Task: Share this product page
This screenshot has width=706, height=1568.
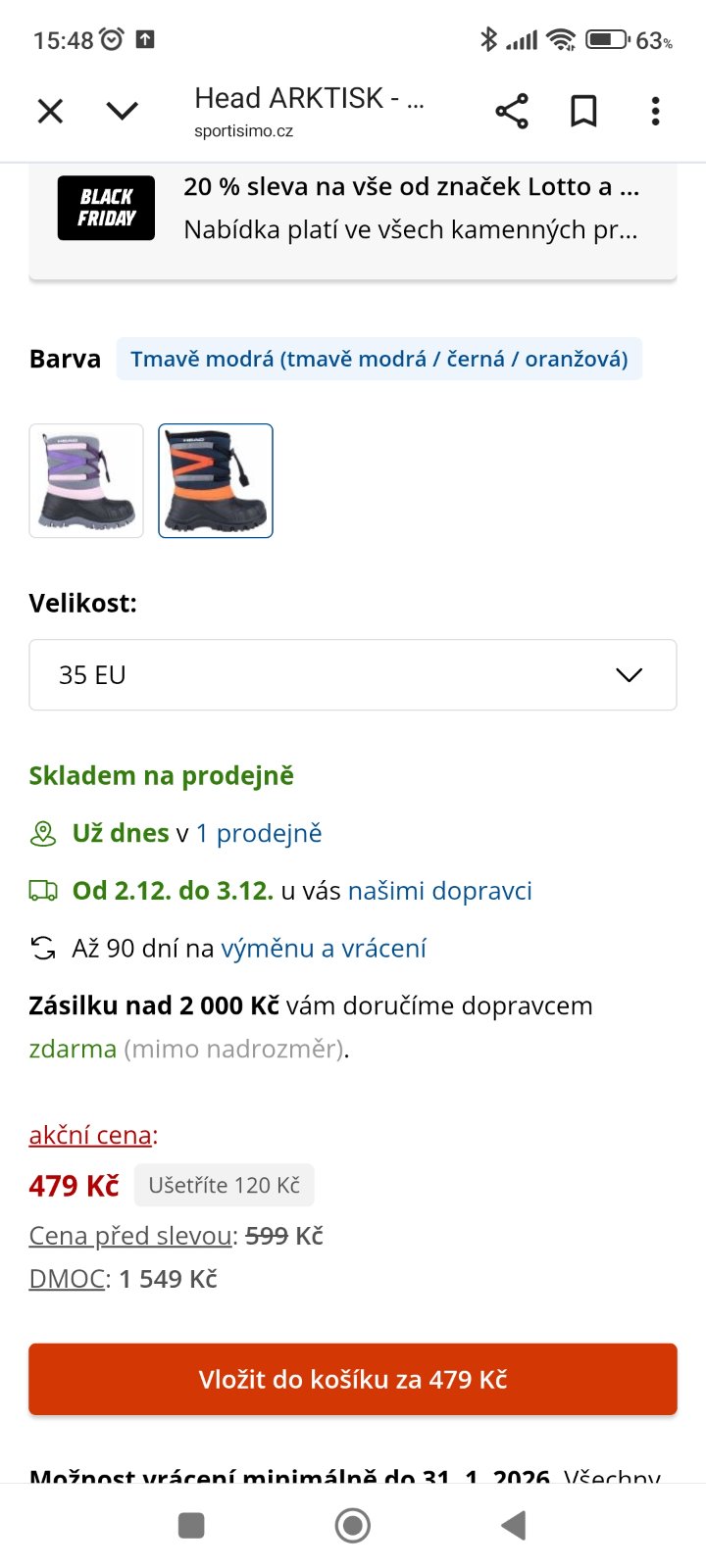Action: coord(511,112)
